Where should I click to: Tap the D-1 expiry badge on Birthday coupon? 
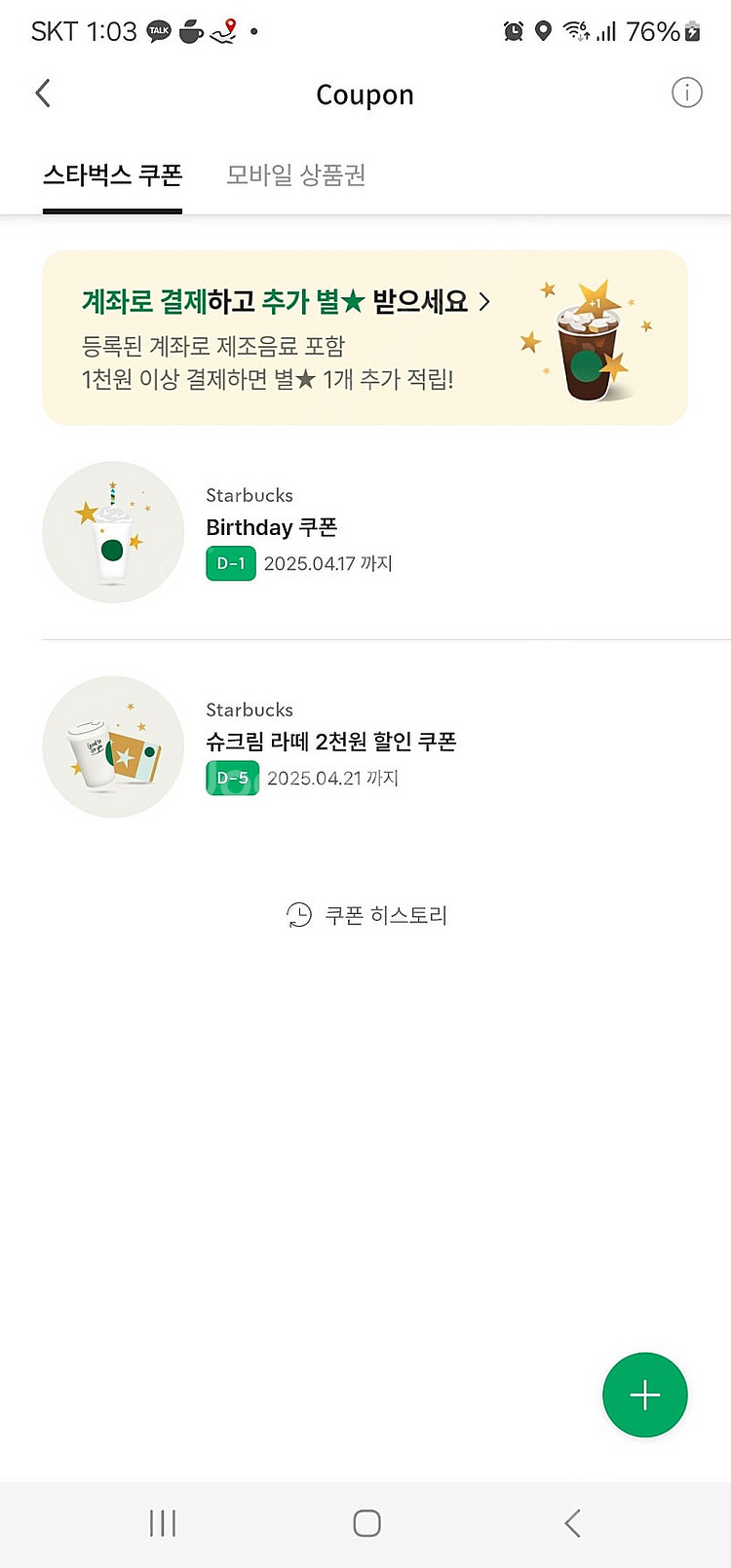pyautogui.click(x=230, y=563)
